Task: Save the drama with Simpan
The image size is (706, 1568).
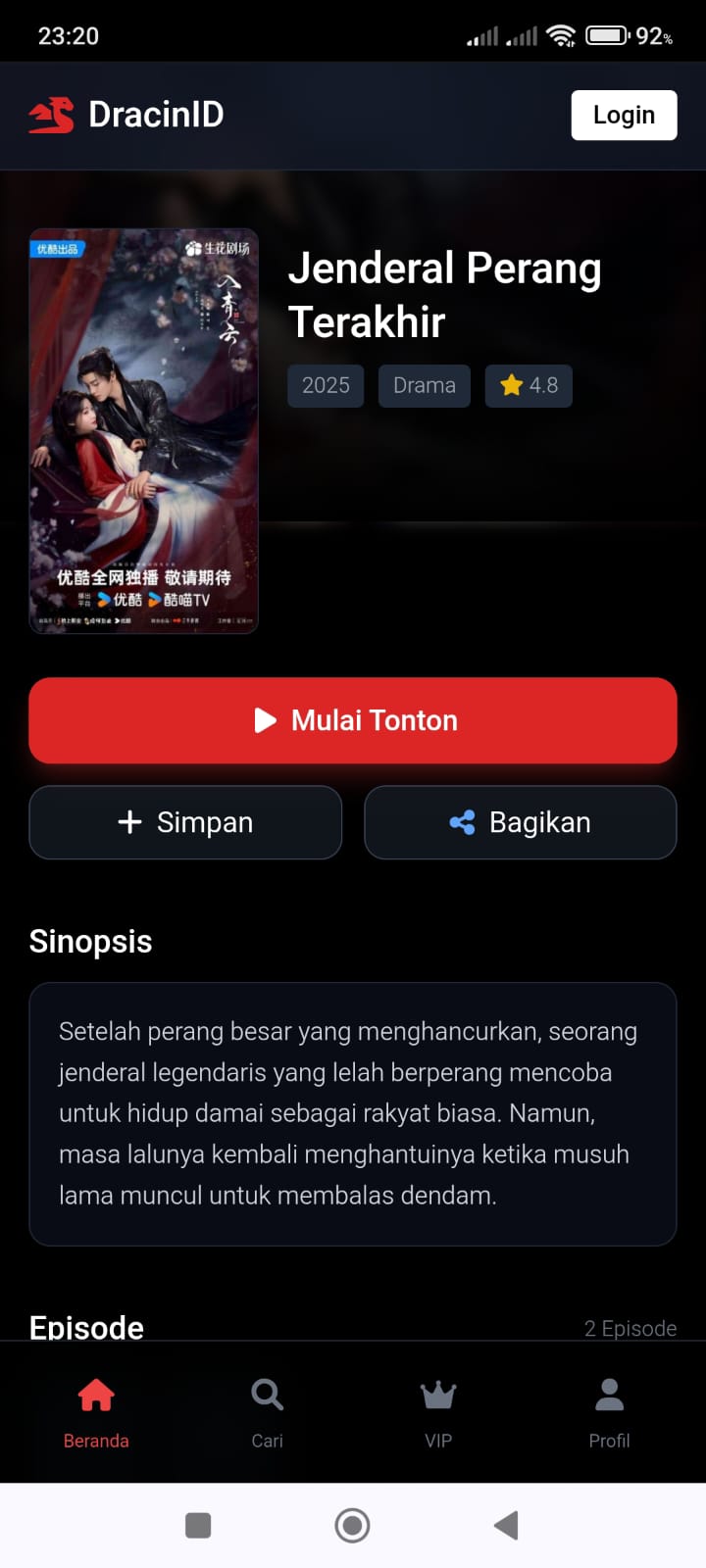Action: (x=185, y=822)
